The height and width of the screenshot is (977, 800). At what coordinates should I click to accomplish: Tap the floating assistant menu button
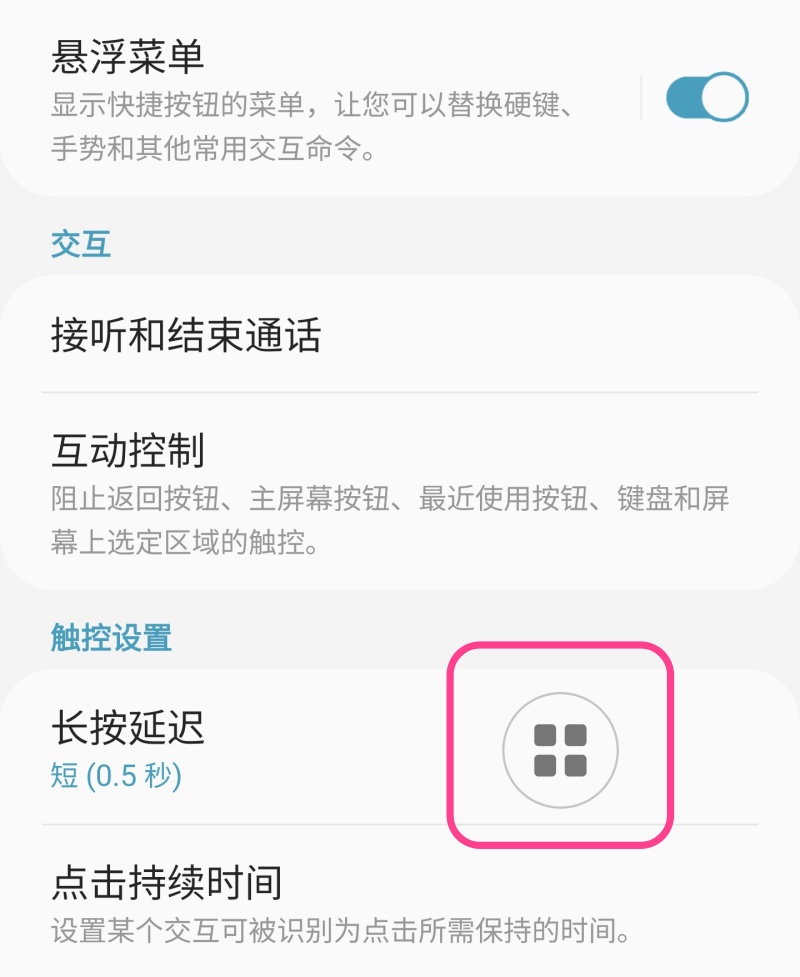560,750
